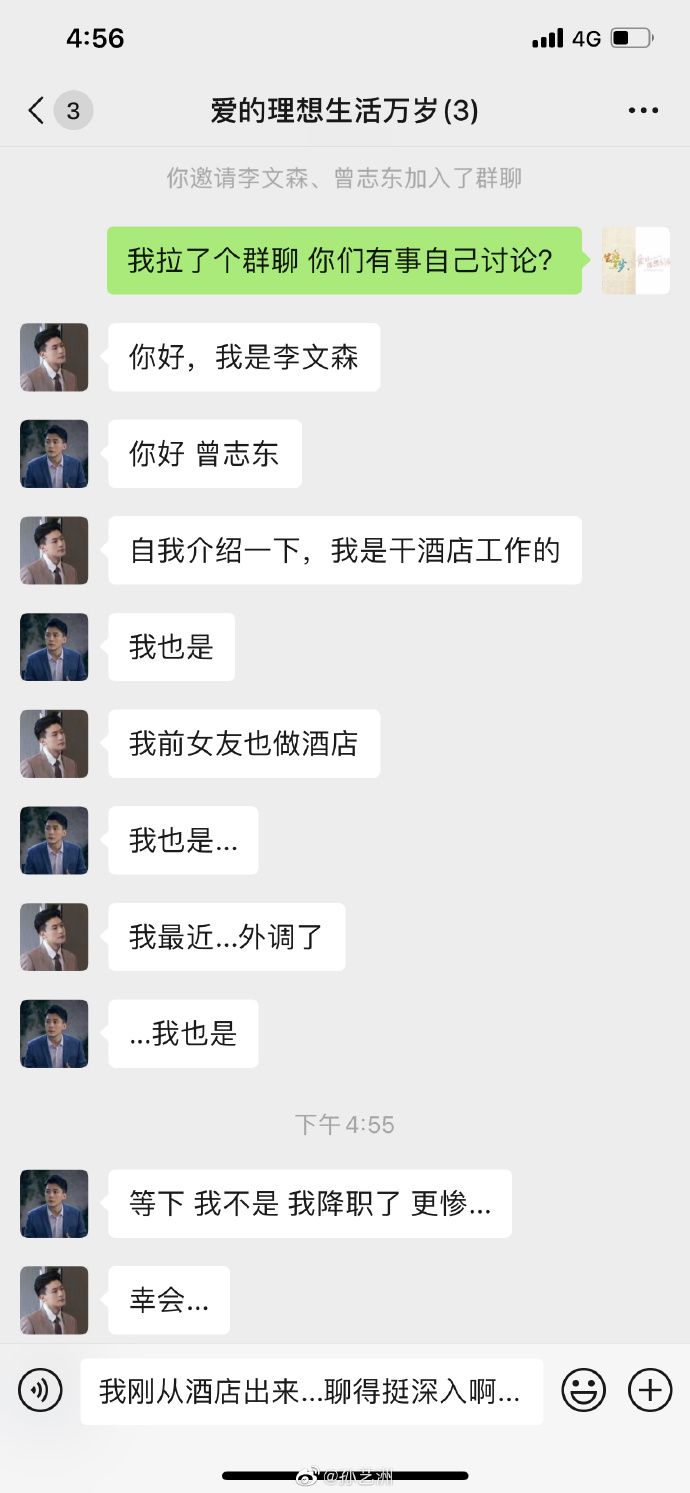This screenshot has height=1493, width=690.
Task: Open the emoji picker
Action: [583, 1390]
